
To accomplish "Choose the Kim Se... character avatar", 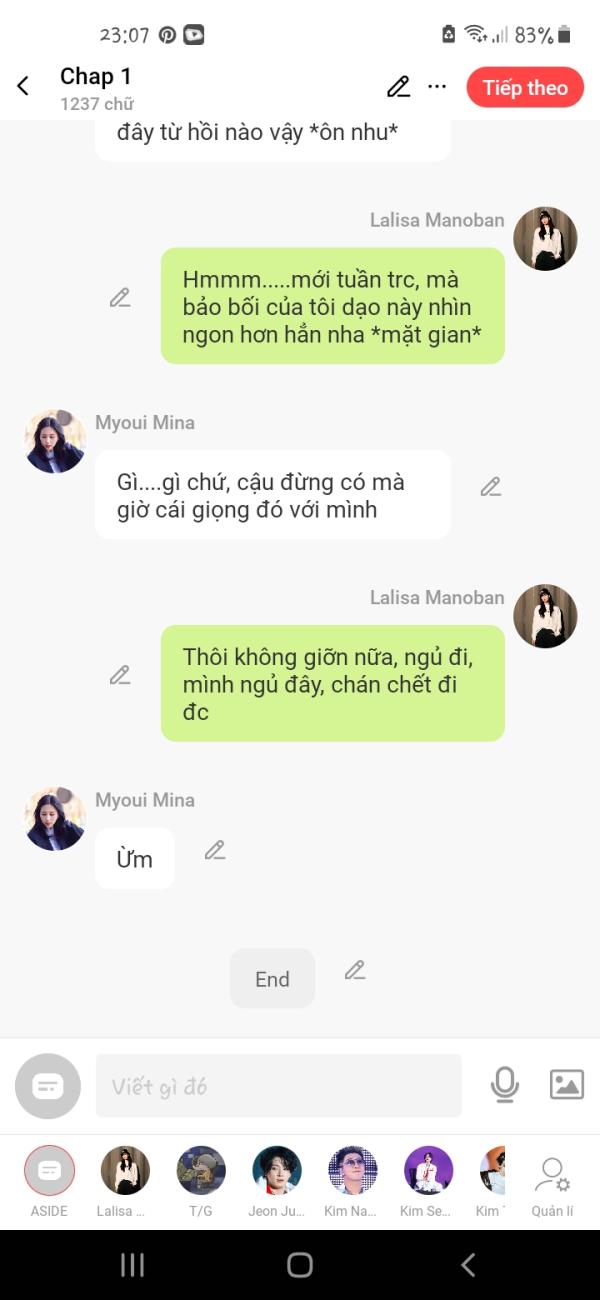I will [428, 1170].
